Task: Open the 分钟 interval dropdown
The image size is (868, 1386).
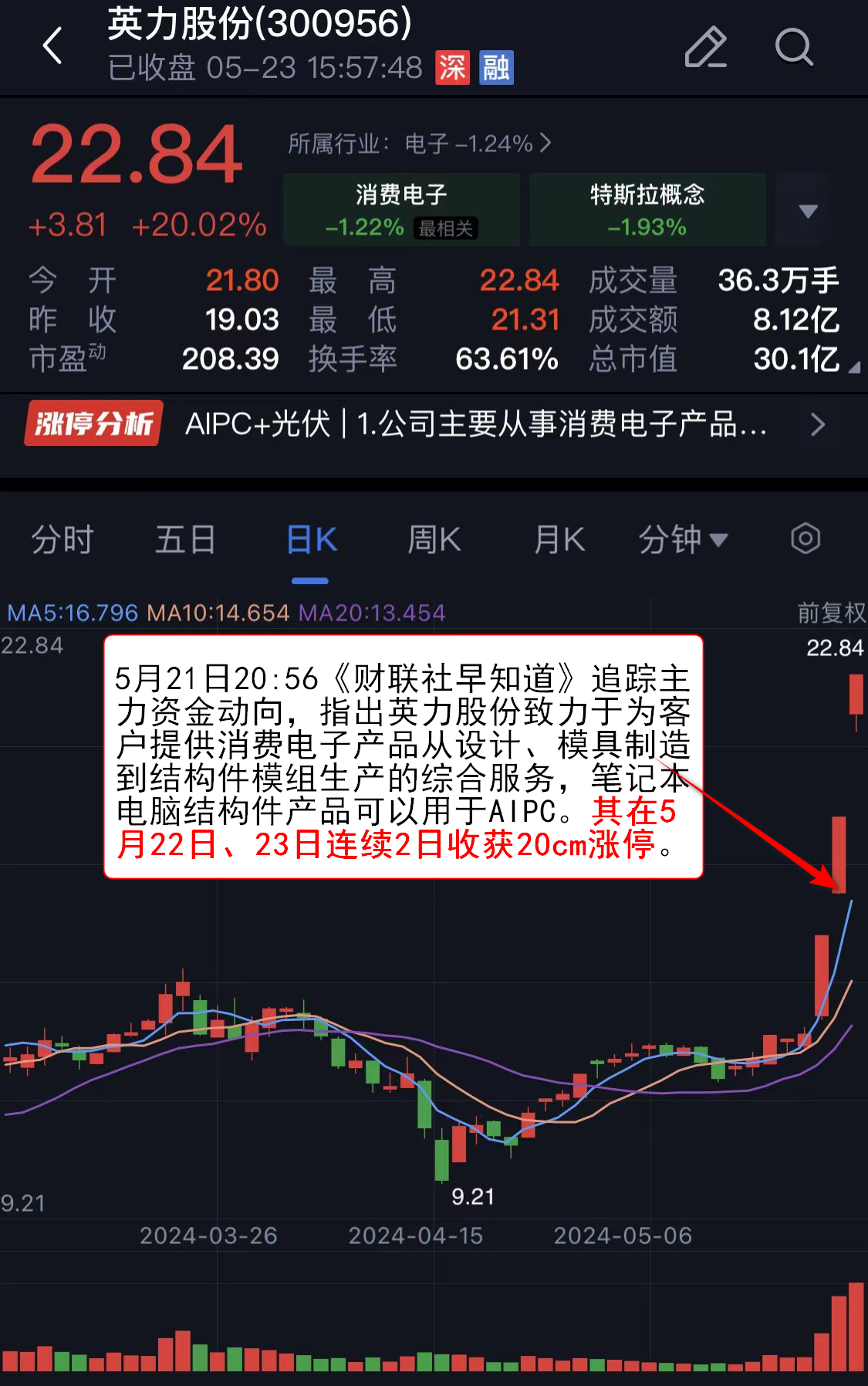Action: coord(682,539)
